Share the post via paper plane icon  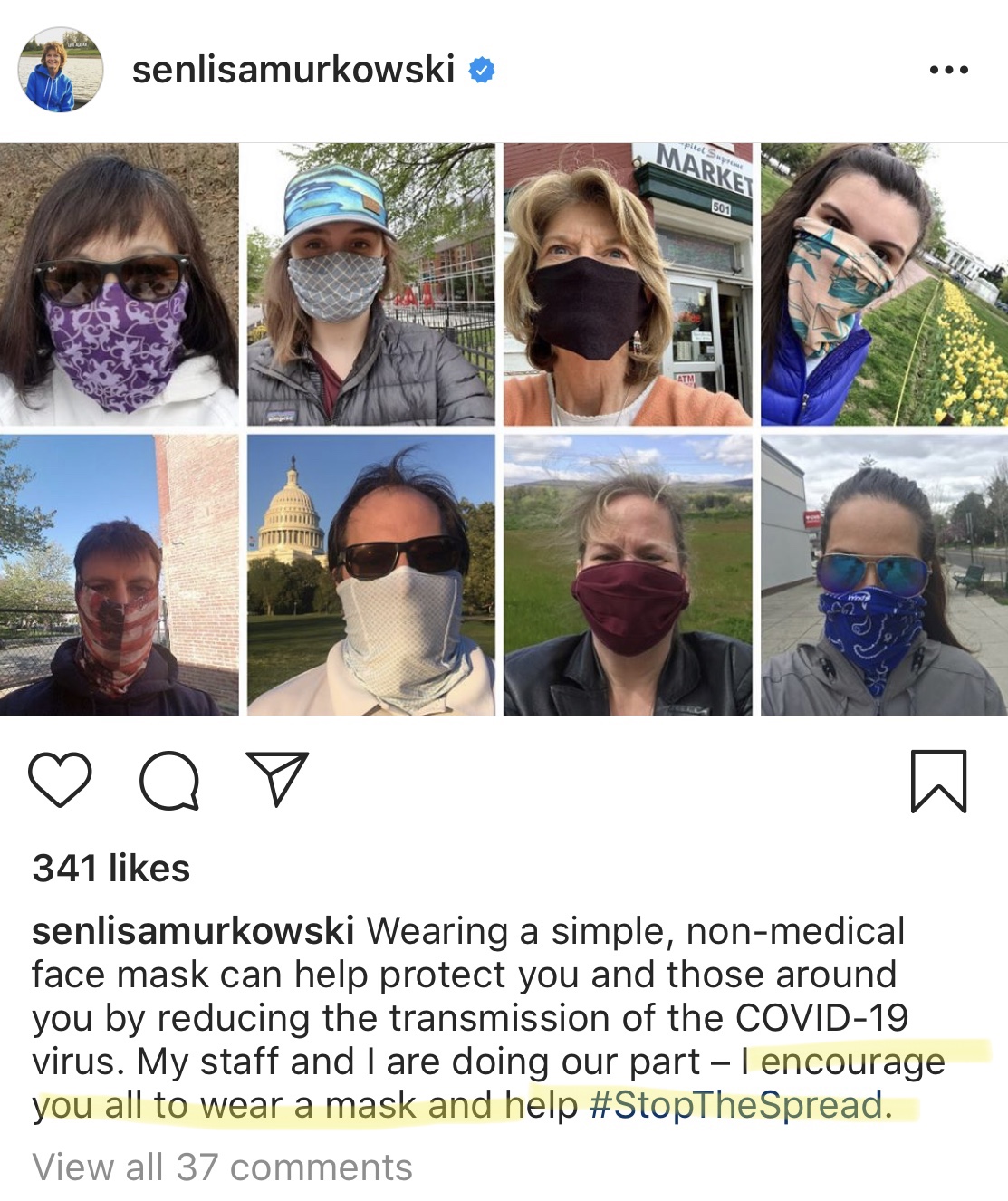coord(277,779)
